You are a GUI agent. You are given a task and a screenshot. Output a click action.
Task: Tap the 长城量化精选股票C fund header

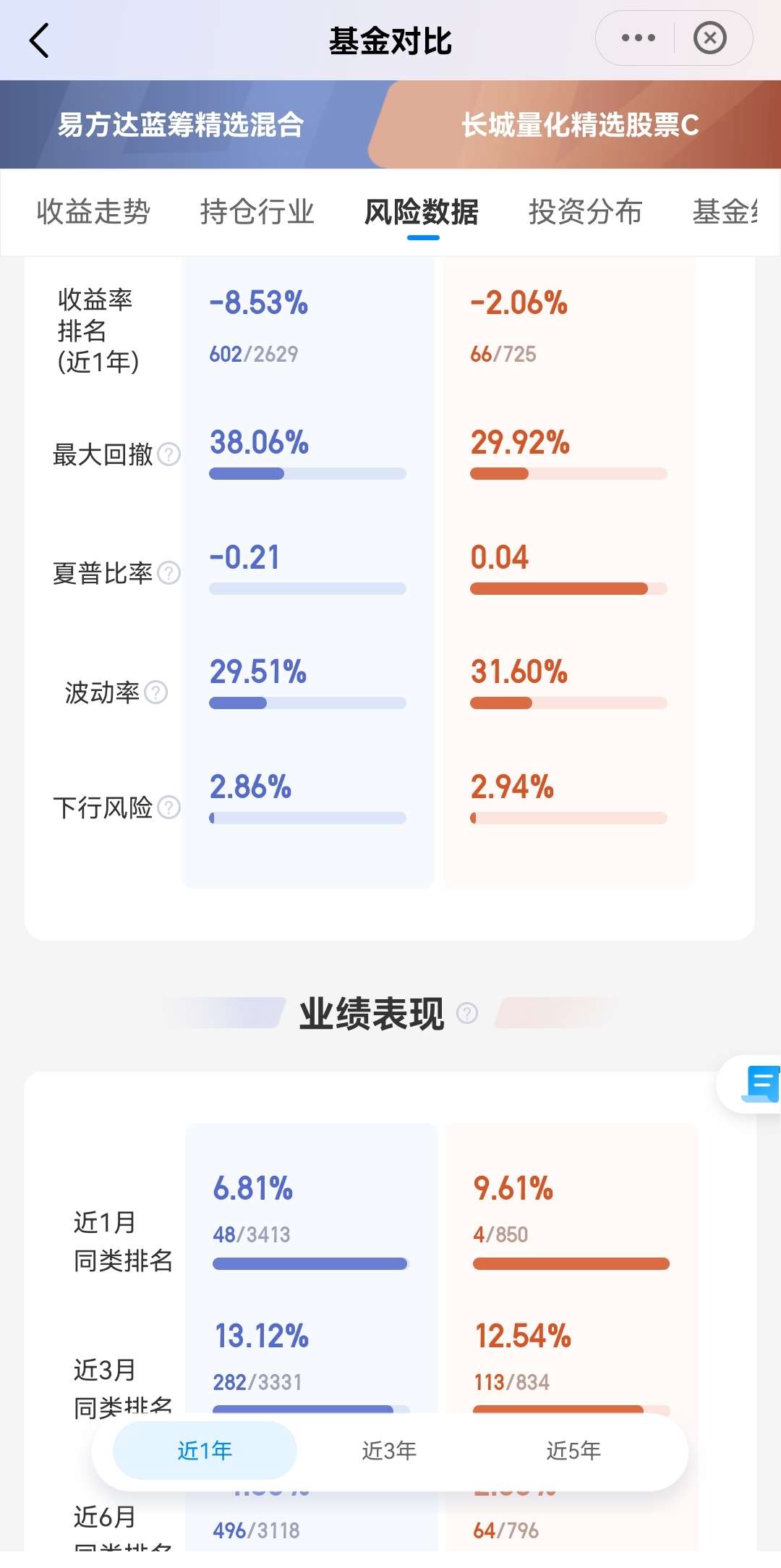point(579,124)
